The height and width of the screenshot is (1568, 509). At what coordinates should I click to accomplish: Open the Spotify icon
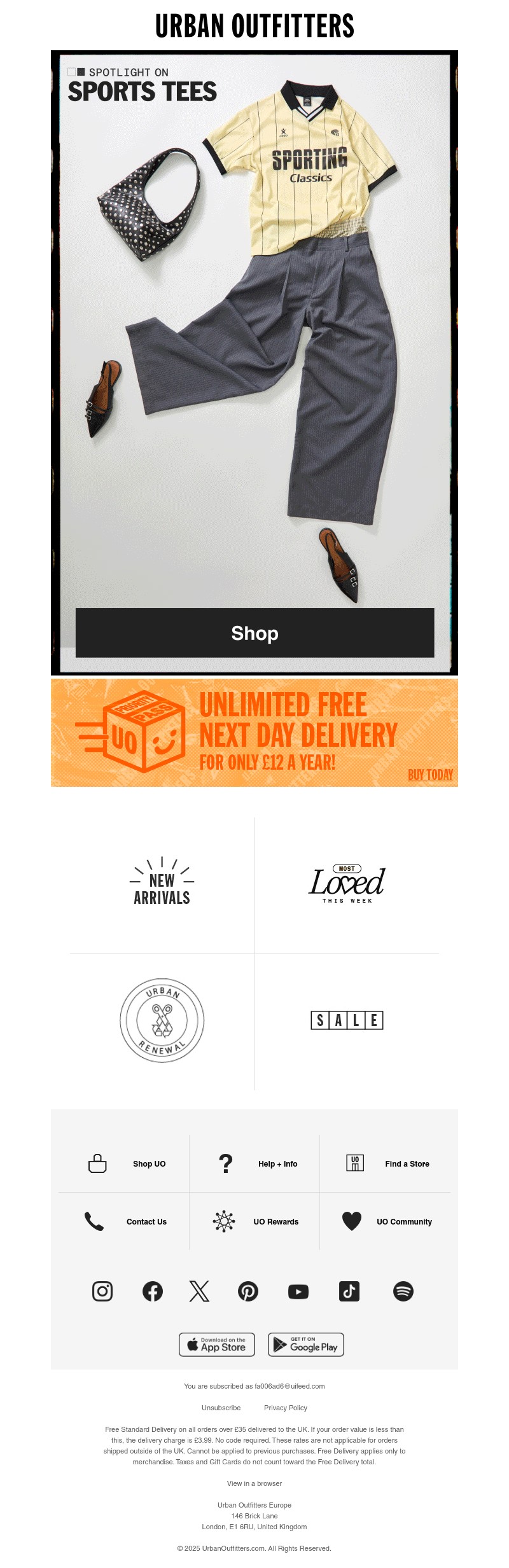pyautogui.click(x=403, y=1291)
